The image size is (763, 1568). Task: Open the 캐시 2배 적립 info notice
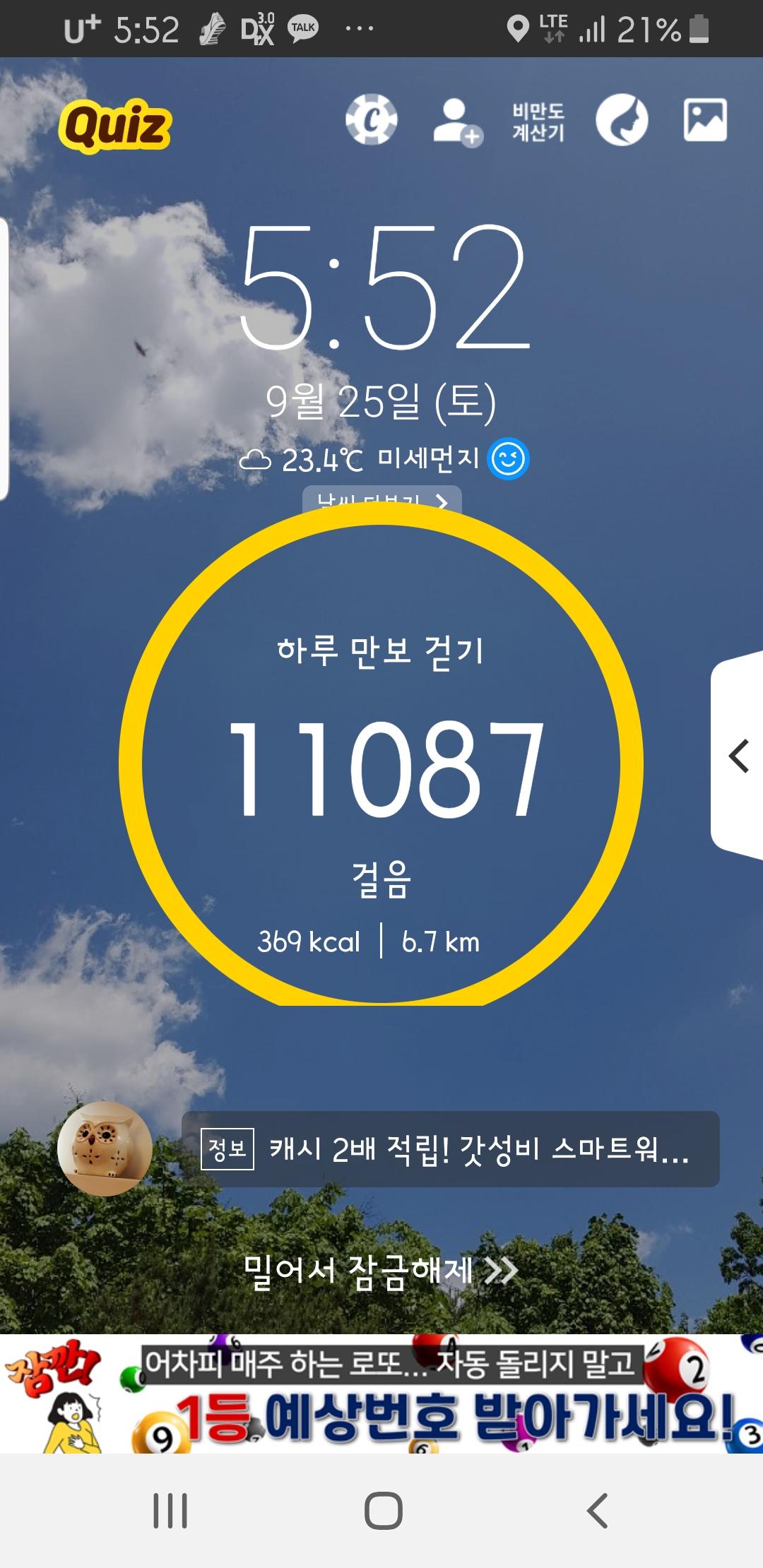(450, 1149)
